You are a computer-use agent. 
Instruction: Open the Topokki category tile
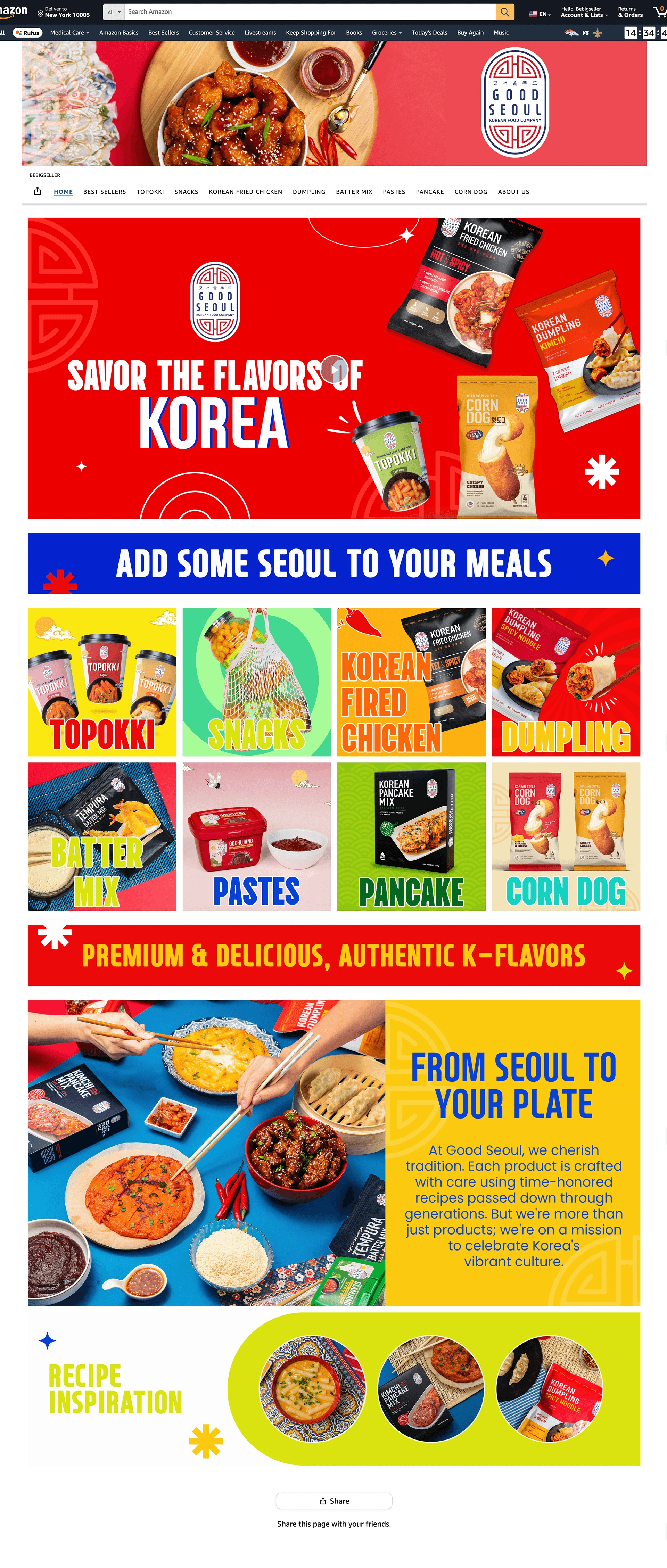coord(102,682)
